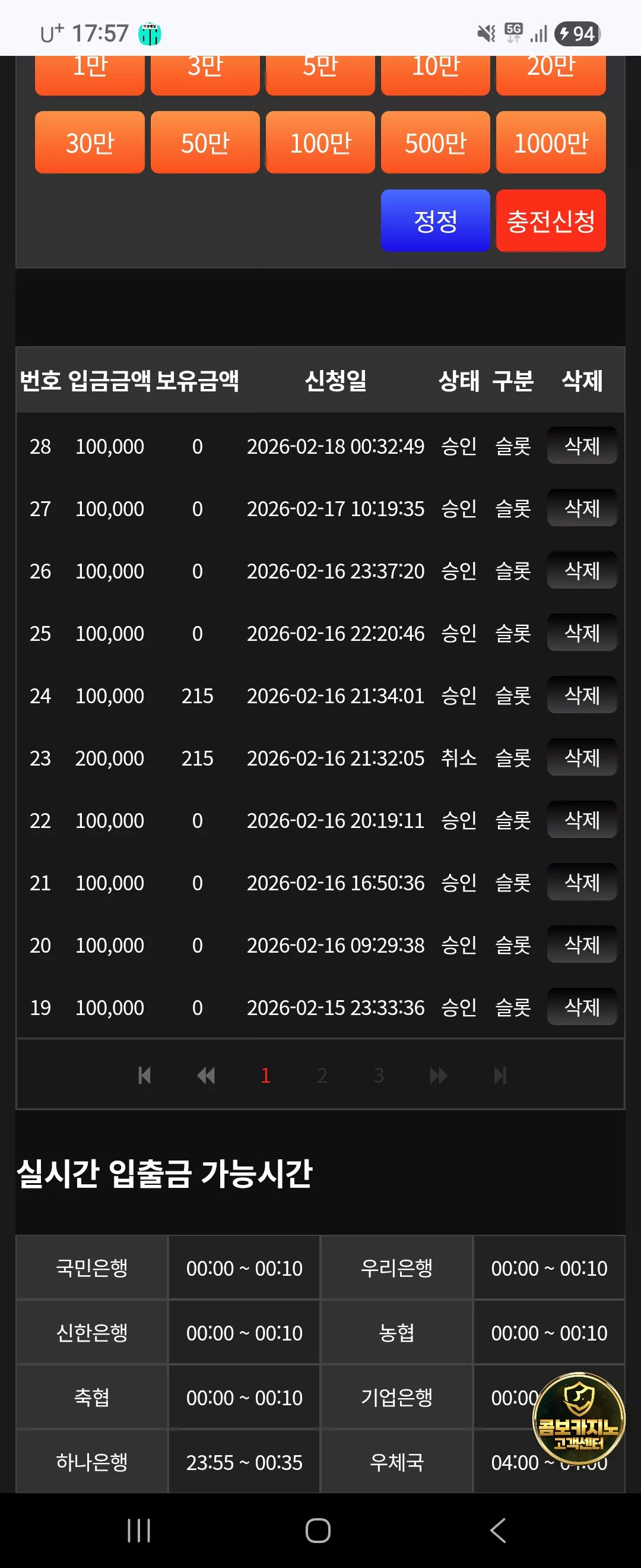641x1568 pixels.
Task: Select the 1000만 amount button
Action: point(551,143)
